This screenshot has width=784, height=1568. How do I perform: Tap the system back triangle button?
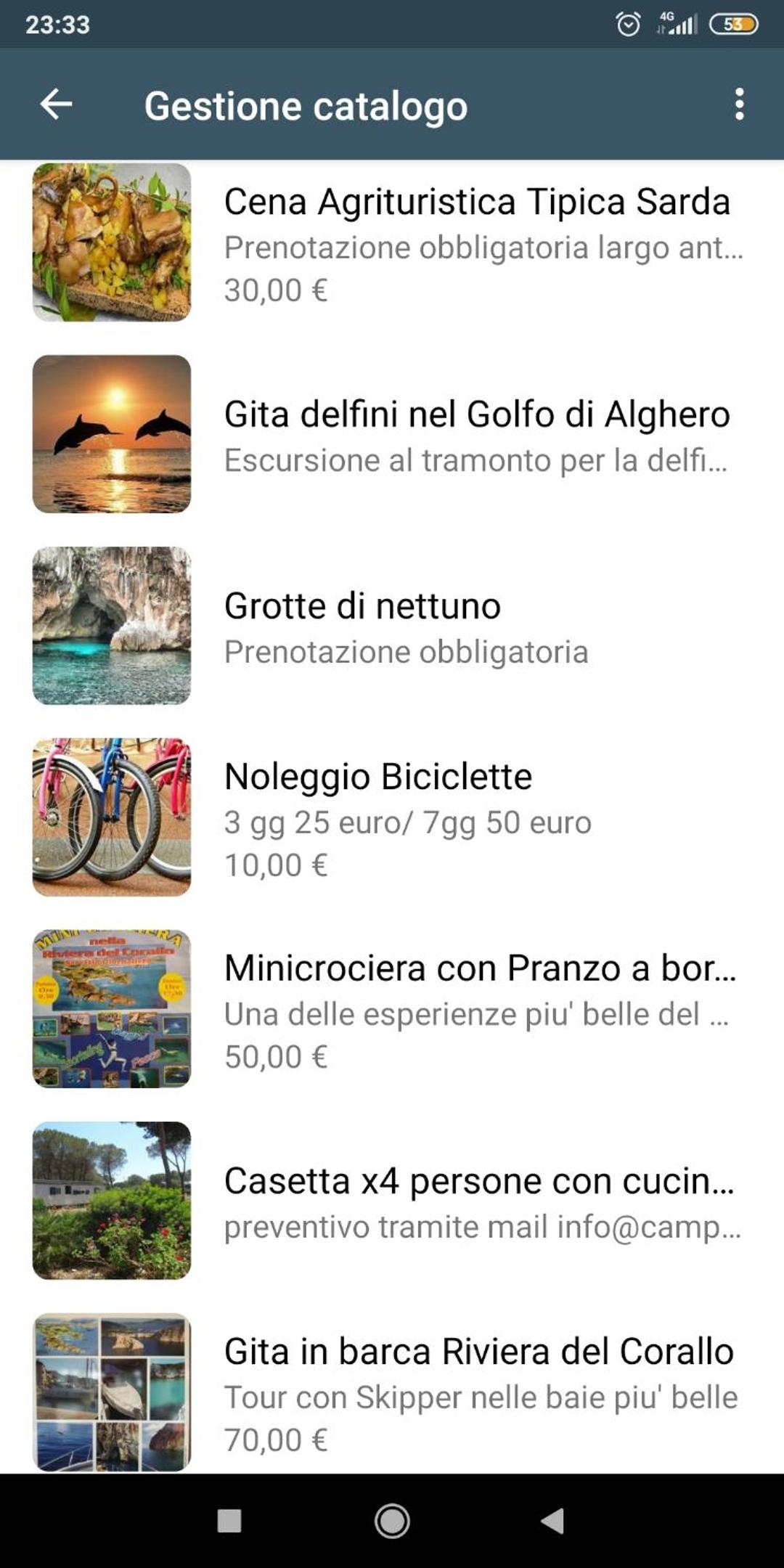[x=553, y=1521]
